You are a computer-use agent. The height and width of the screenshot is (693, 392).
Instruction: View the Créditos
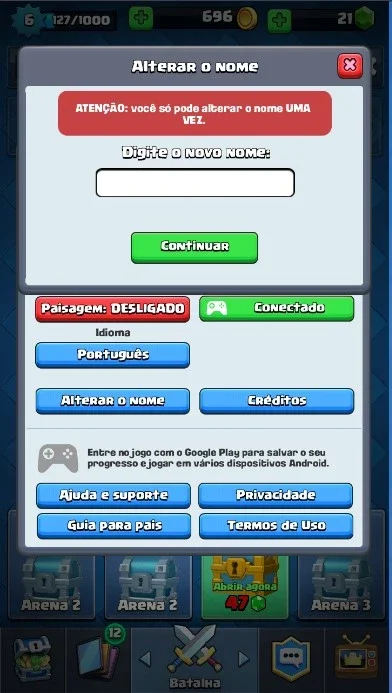pyautogui.click(x=277, y=401)
